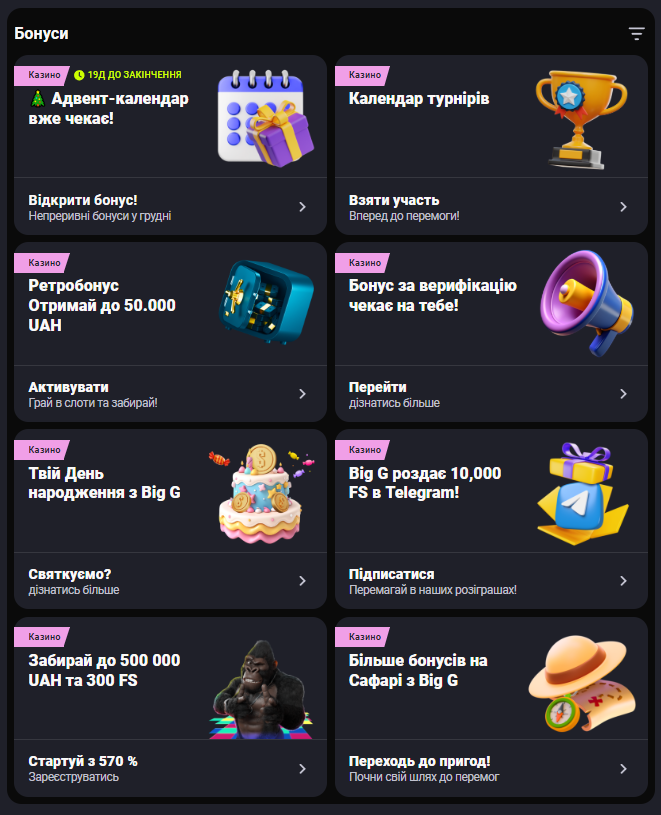Tap Переходь до пригод! row

click(x=490, y=768)
